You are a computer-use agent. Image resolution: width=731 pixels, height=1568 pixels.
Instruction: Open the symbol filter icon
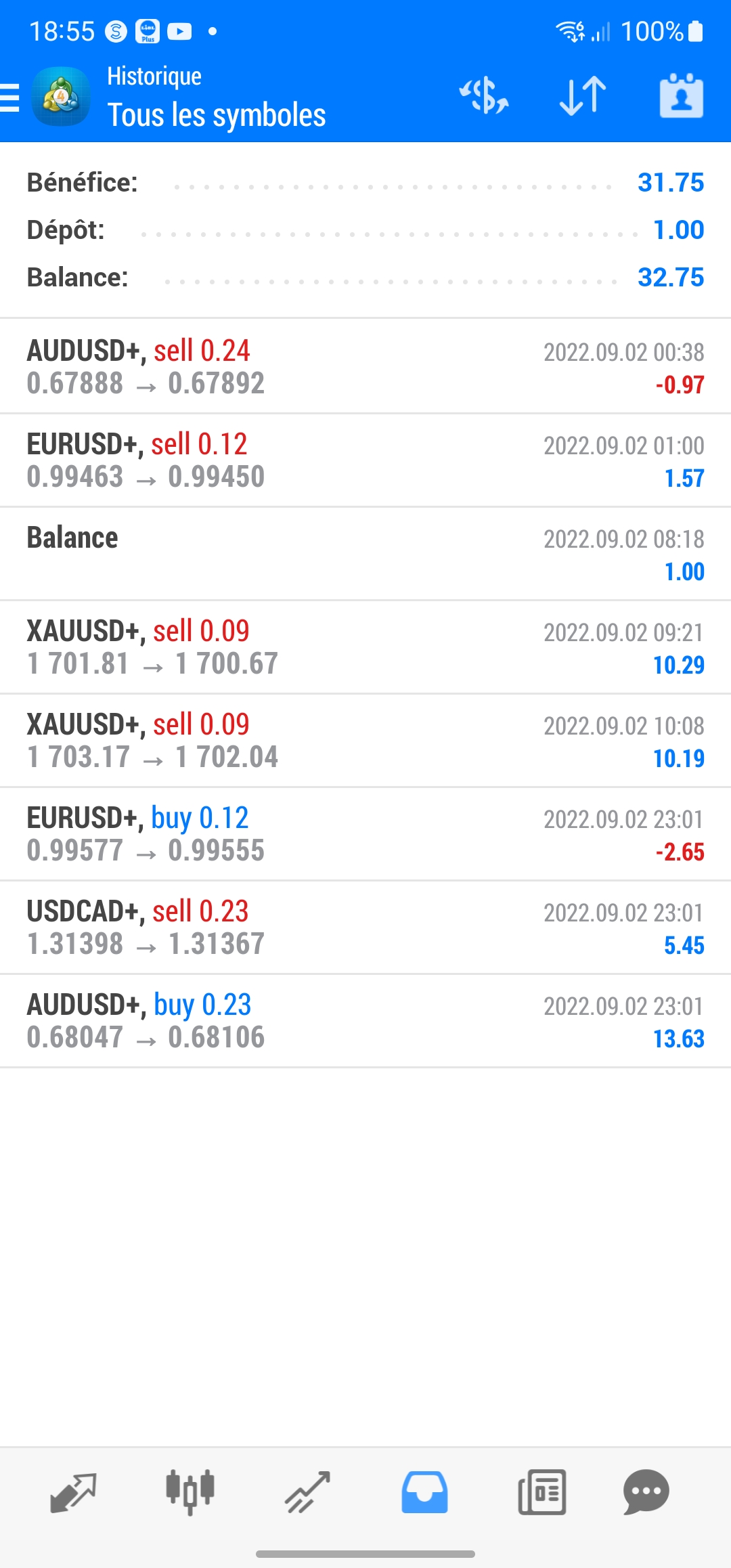(x=484, y=95)
